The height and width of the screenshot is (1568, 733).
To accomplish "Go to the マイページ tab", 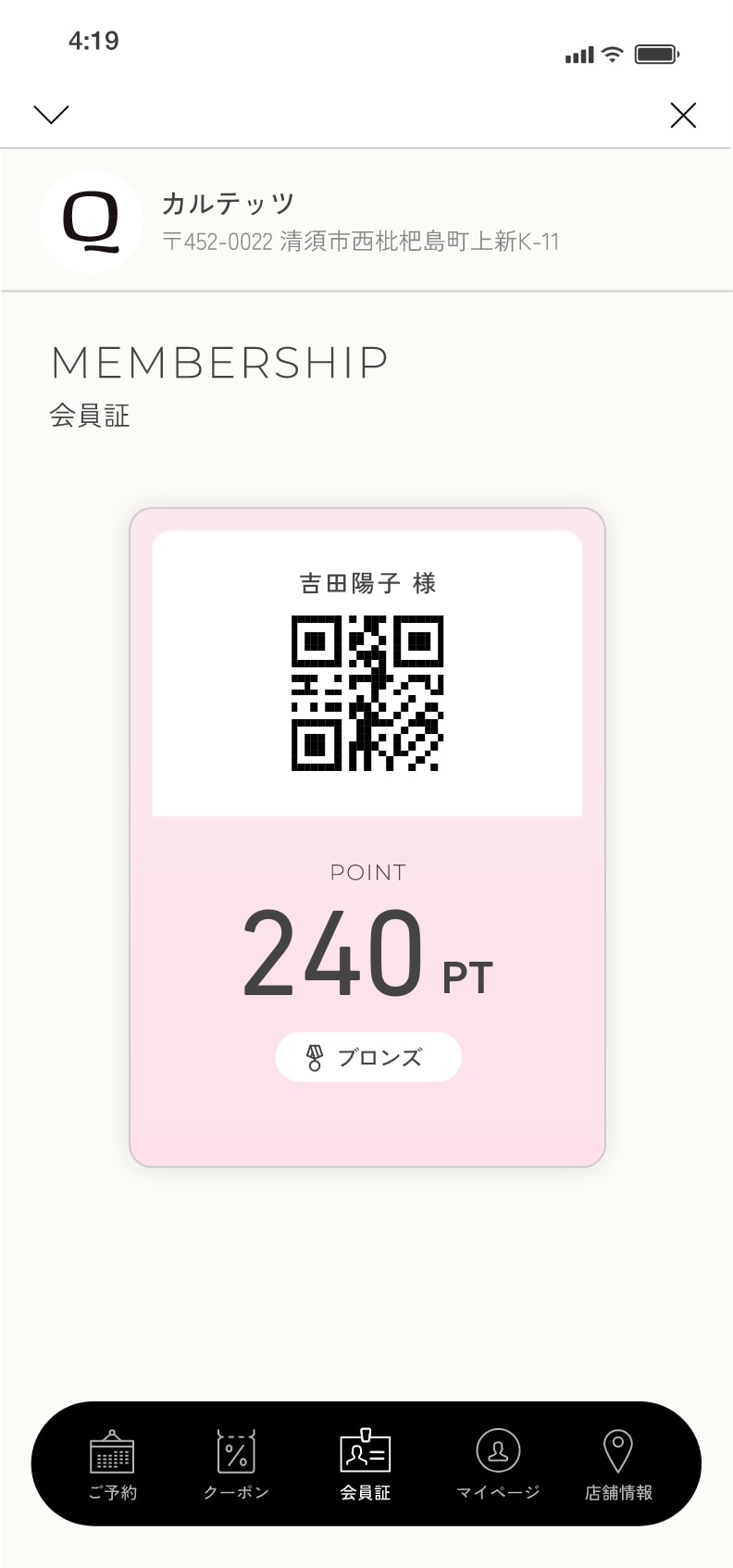I will point(498,1464).
